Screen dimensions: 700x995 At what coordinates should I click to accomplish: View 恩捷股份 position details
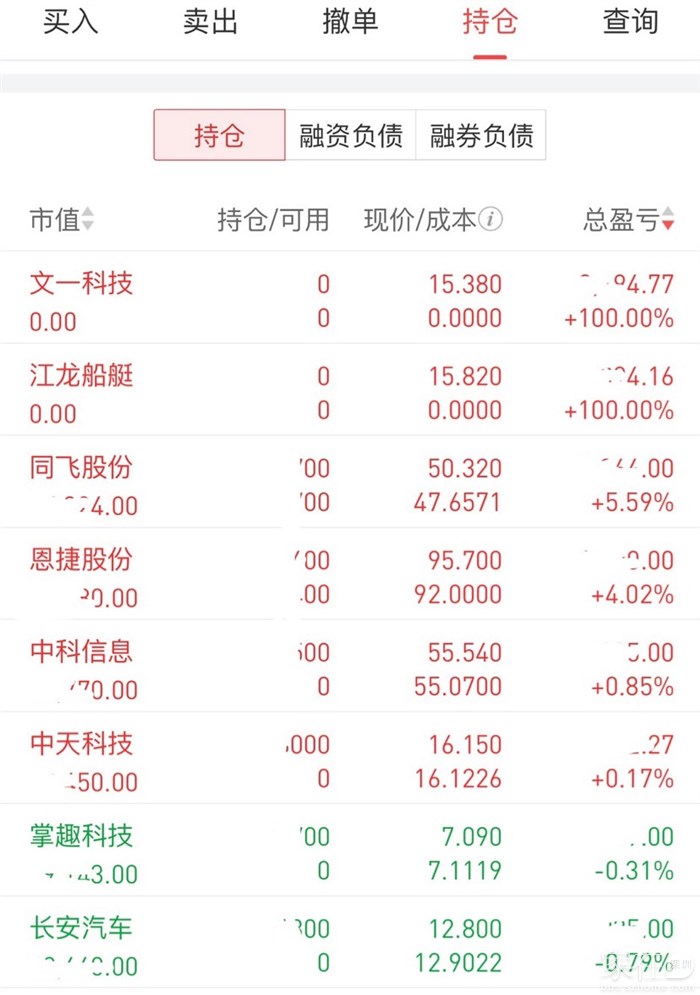click(350, 574)
